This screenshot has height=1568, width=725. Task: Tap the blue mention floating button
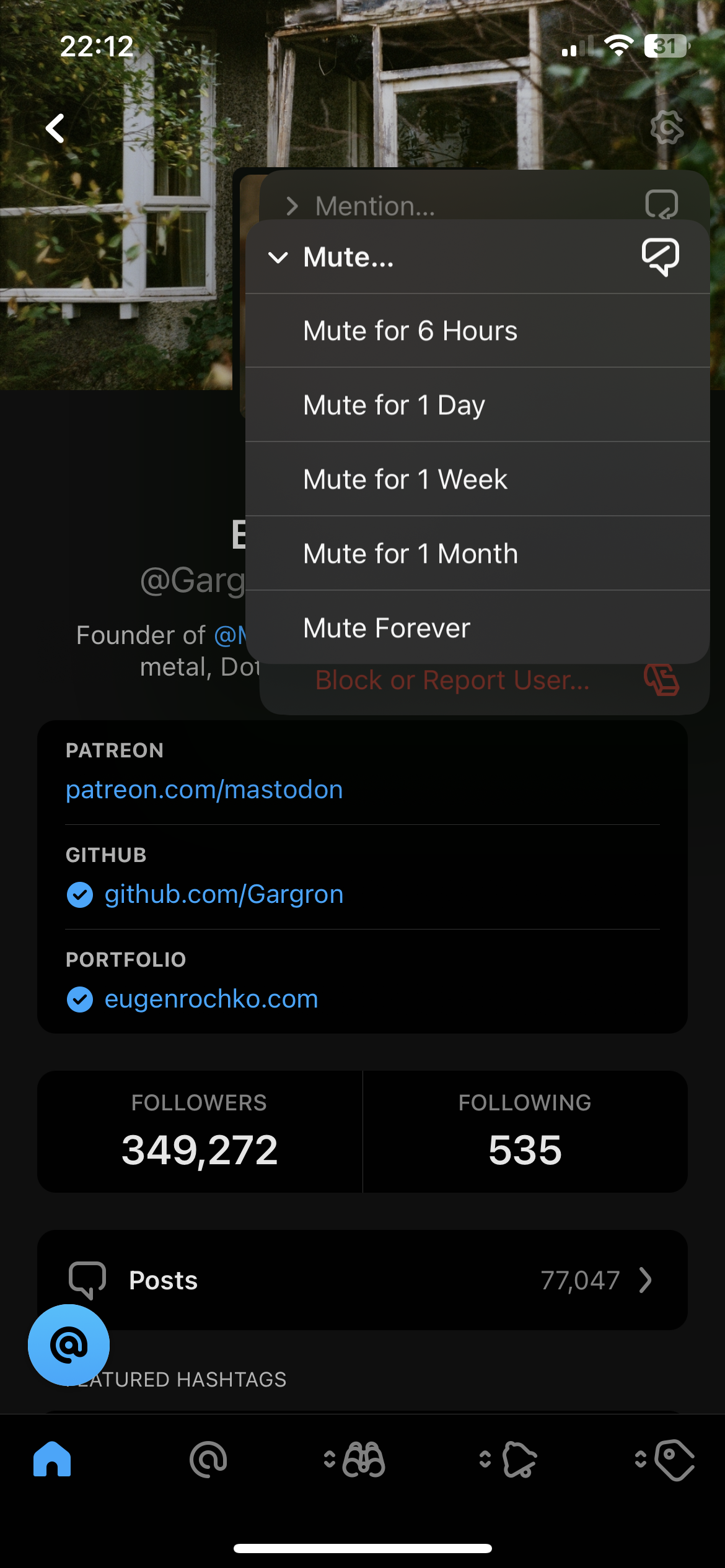point(69,1345)
